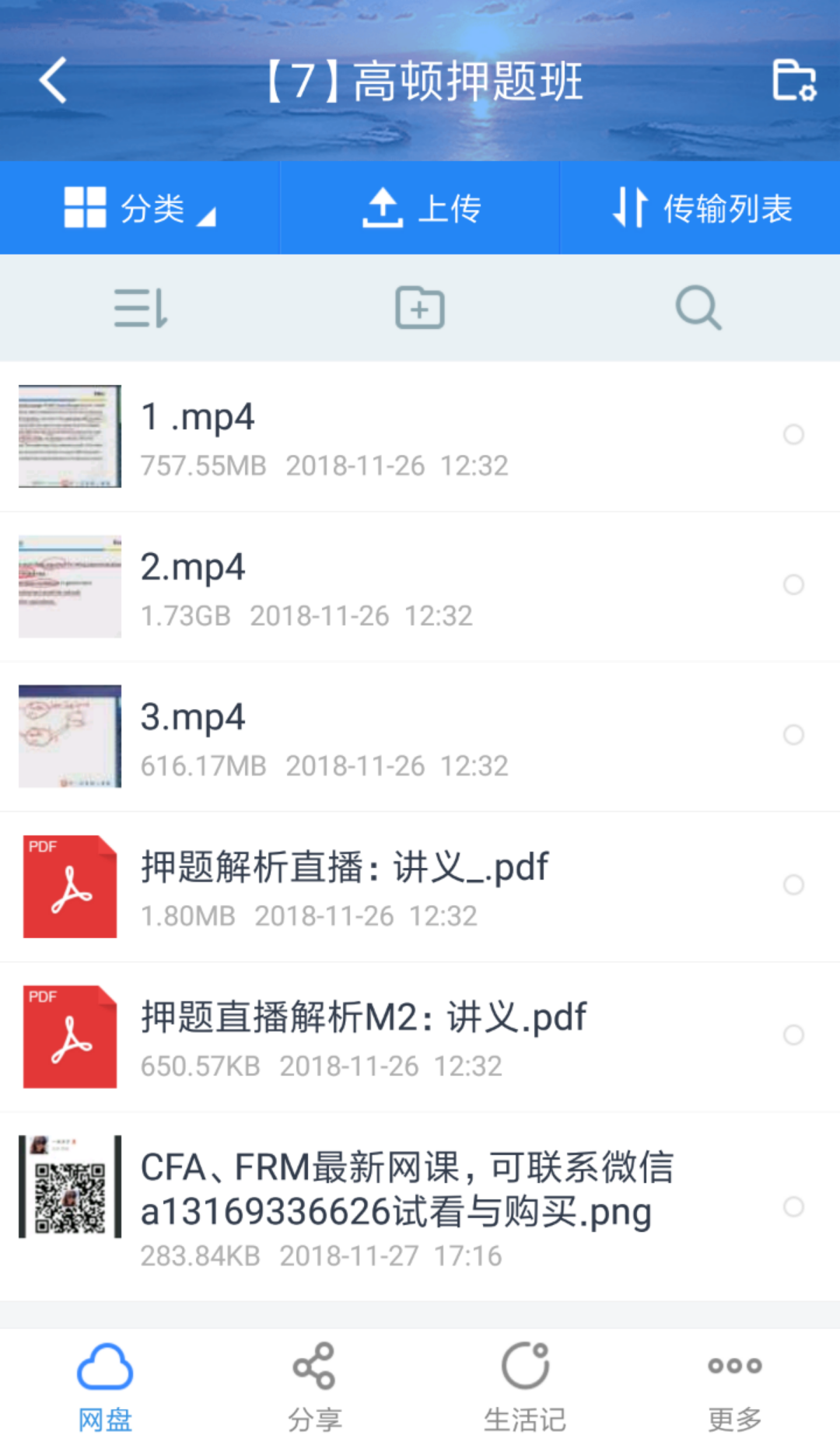The width and height of the screenshot is (840, 1435).
Task: Create a new folder
Action: [420, 308]
